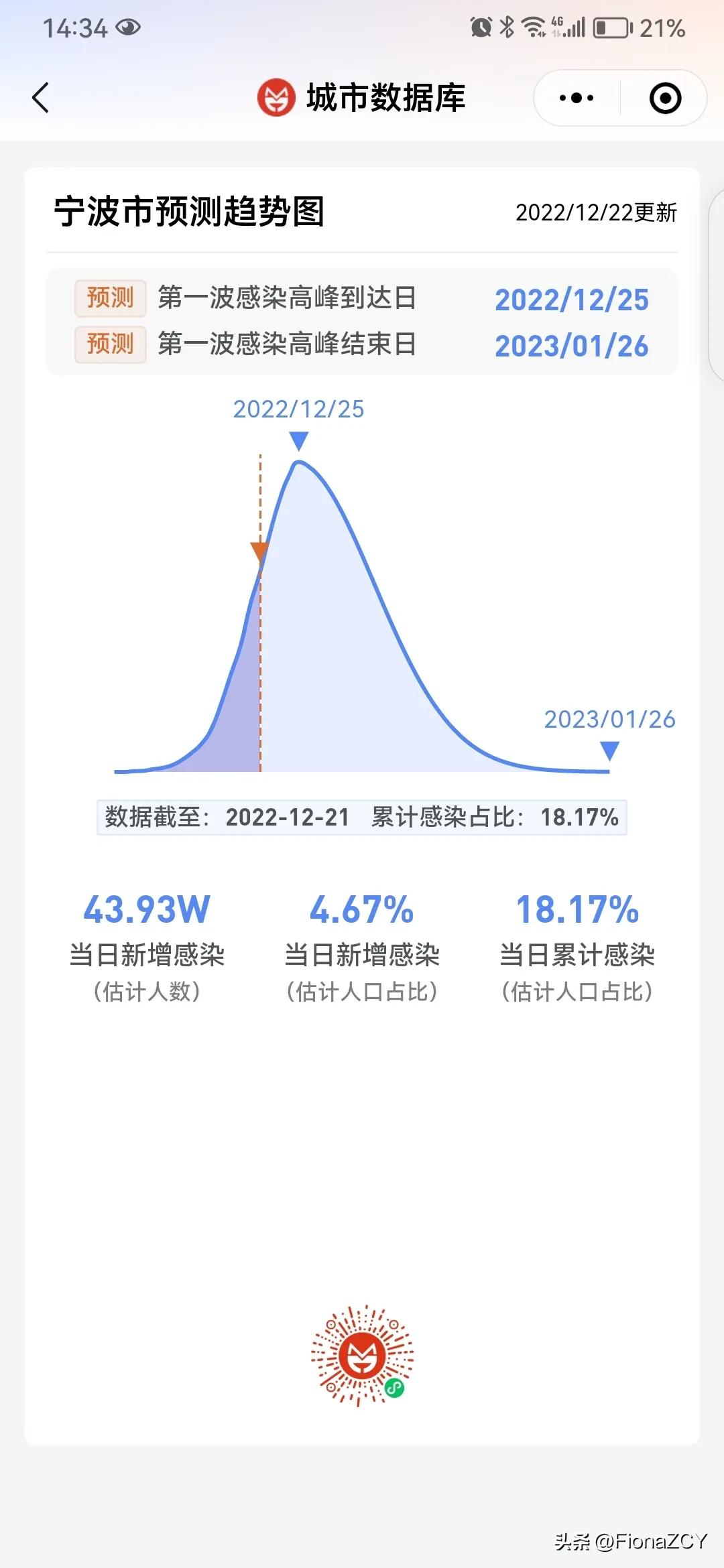This screenshot has width=724, height=1568.
Task: Toggle the second 预测 tag beside 结束日
Action: [x=109, y=344]
